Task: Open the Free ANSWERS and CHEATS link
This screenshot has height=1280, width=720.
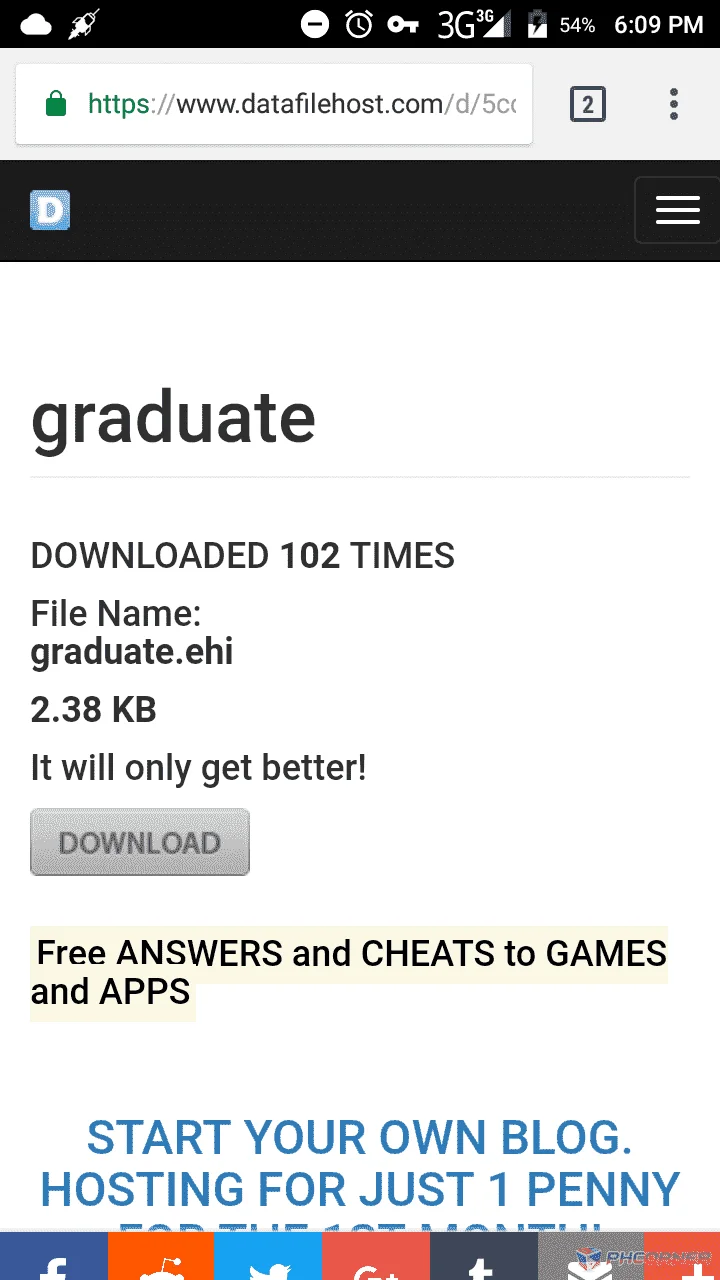Action: tap(349, 973)
